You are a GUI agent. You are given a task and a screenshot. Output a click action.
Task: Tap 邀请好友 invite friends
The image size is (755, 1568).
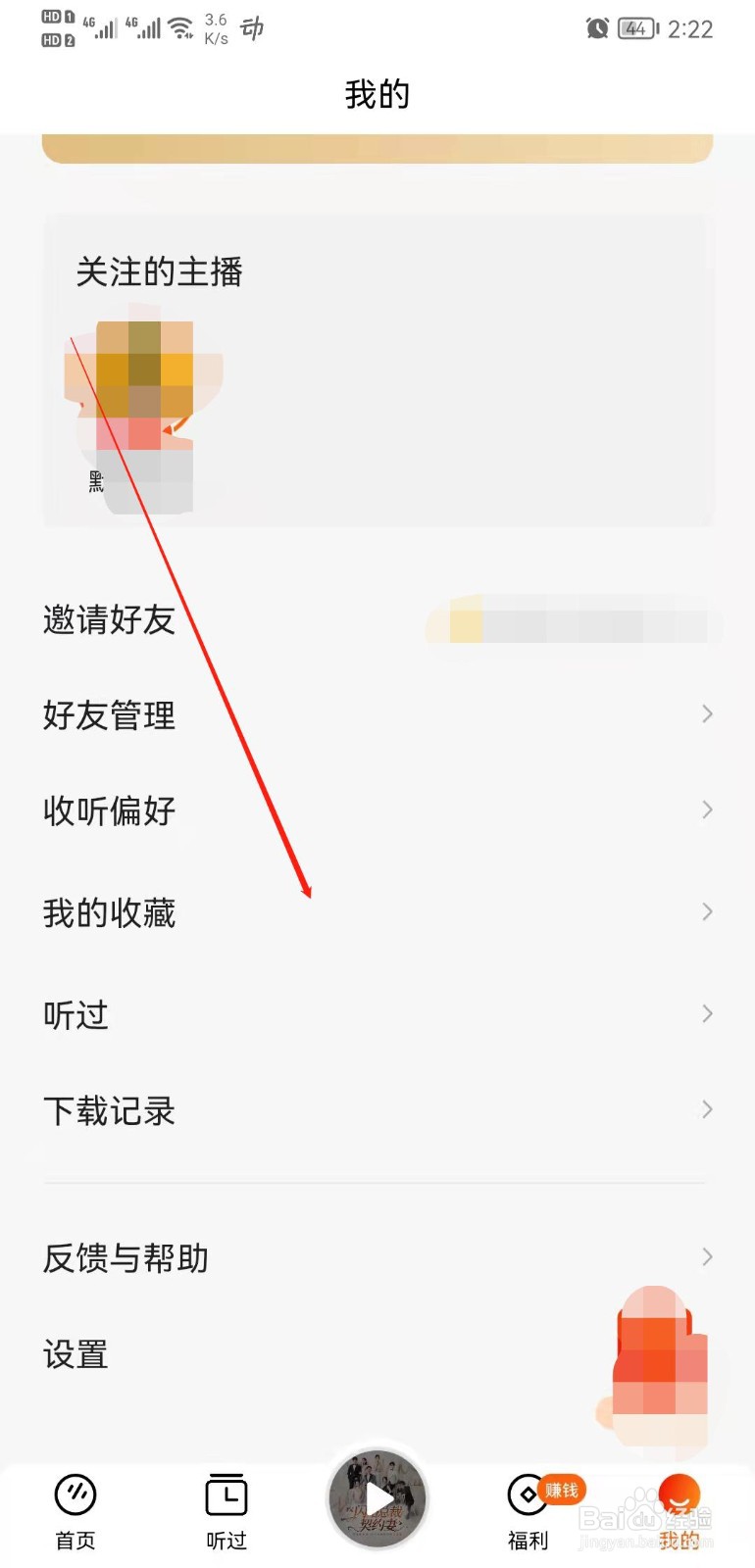point(109,619)
